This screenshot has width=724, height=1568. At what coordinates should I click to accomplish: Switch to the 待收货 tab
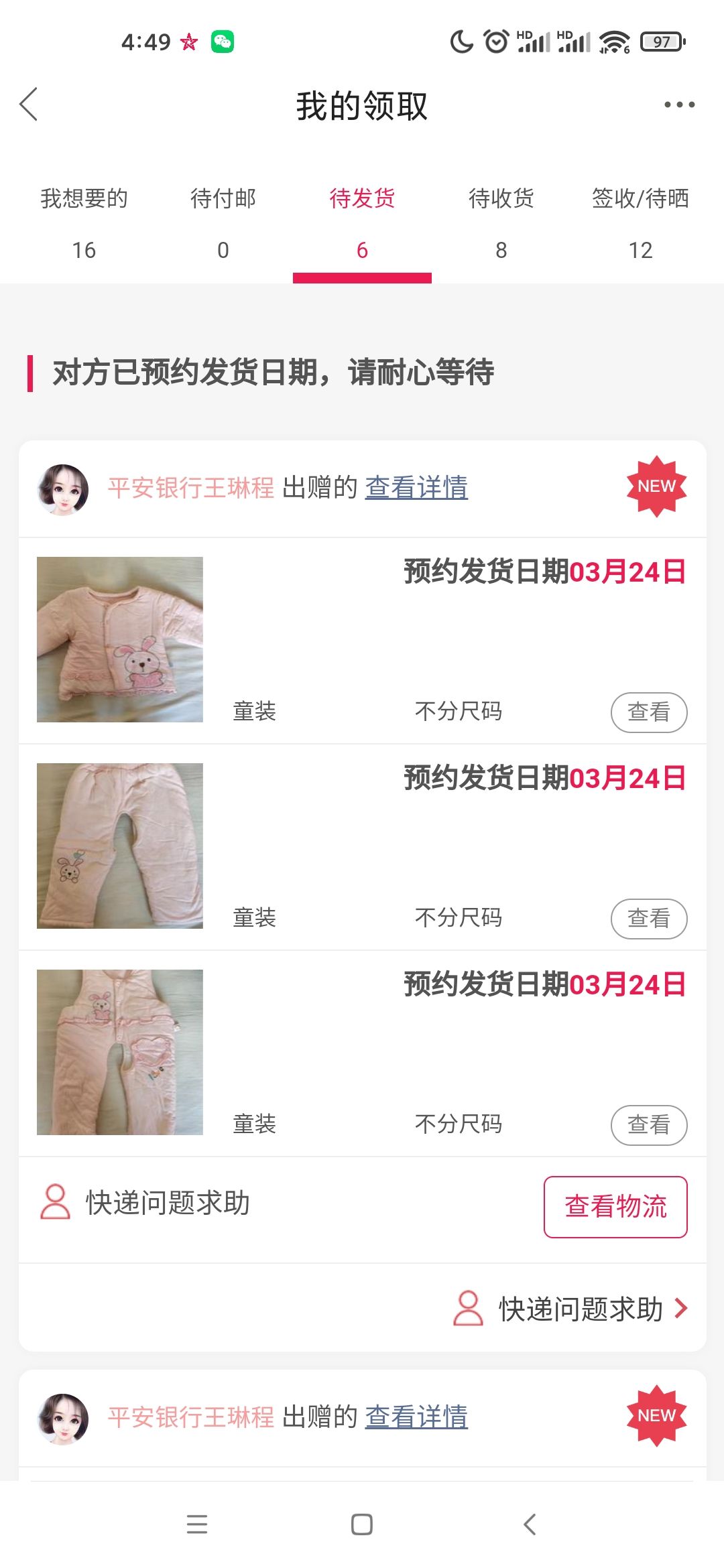pyautogui.click(x=501, y=223)
